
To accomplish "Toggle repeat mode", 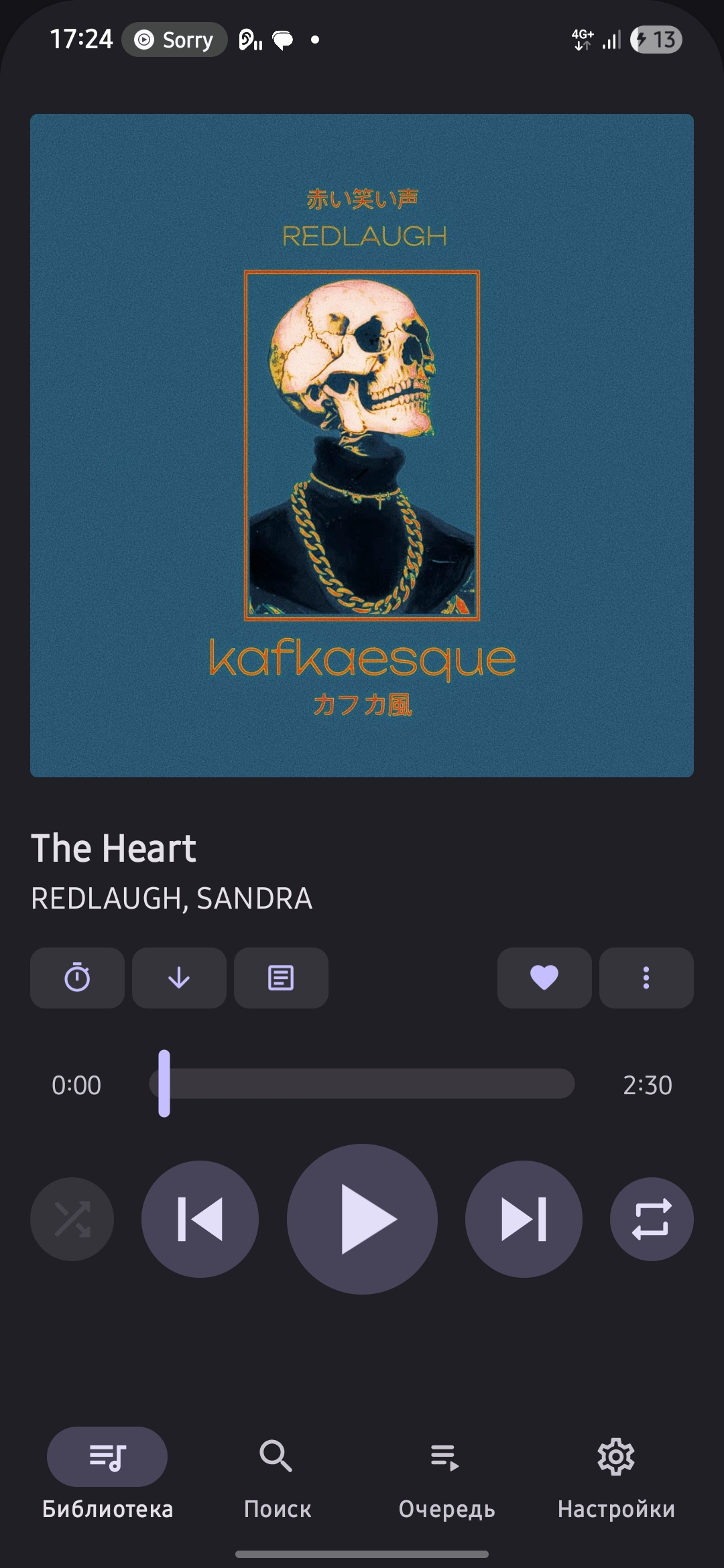I will [651, 1219].
